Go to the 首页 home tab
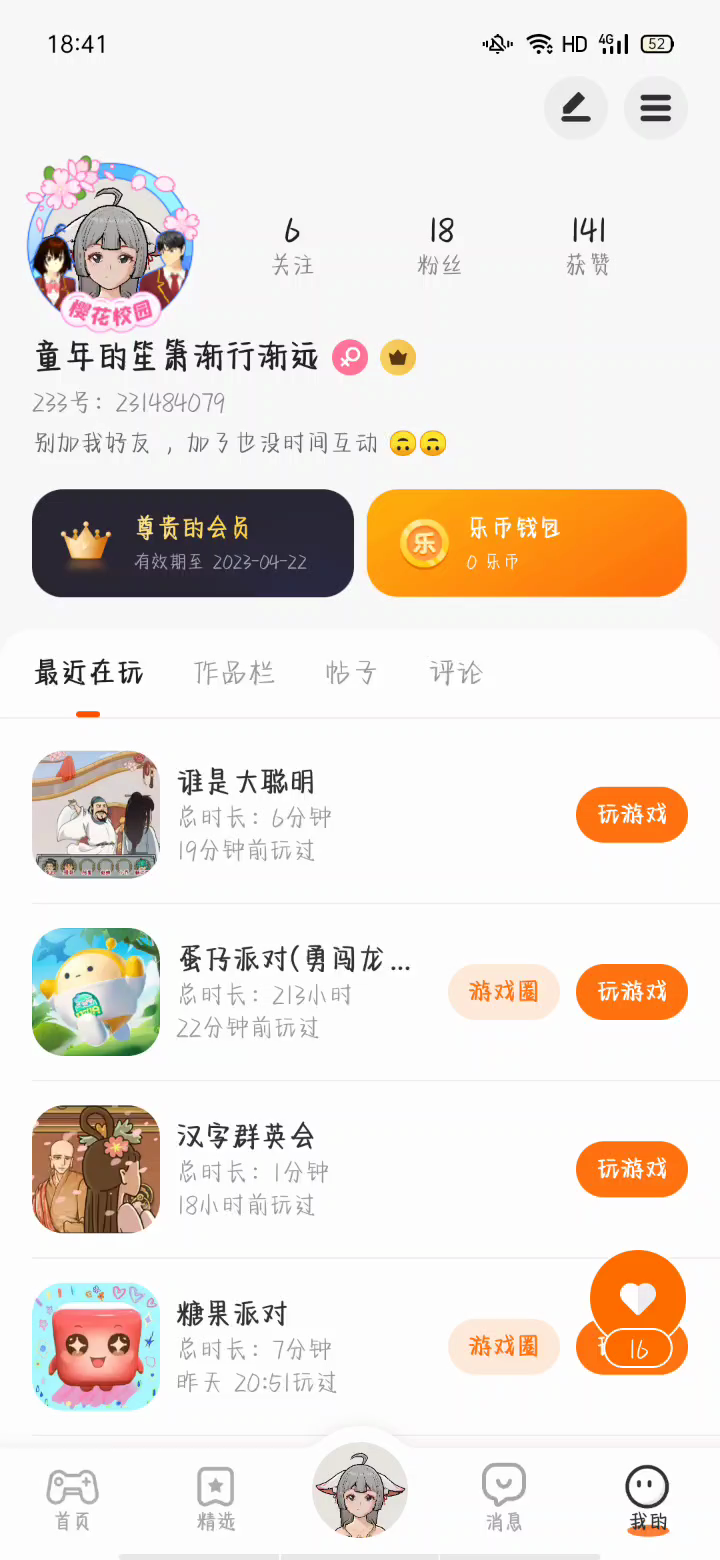 [72, 1499]
